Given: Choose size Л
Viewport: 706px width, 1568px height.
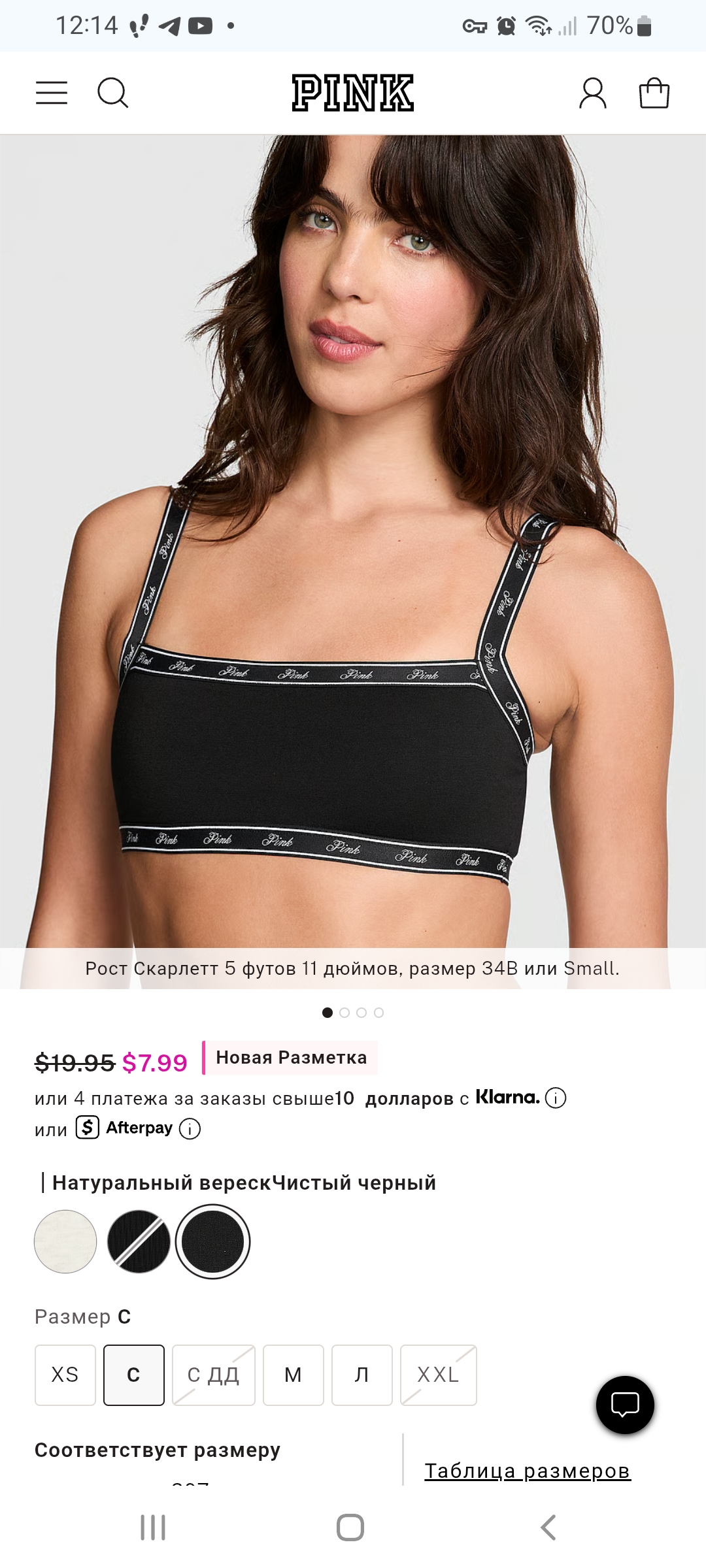Looking at the screenshot, I should (361, 1375).
